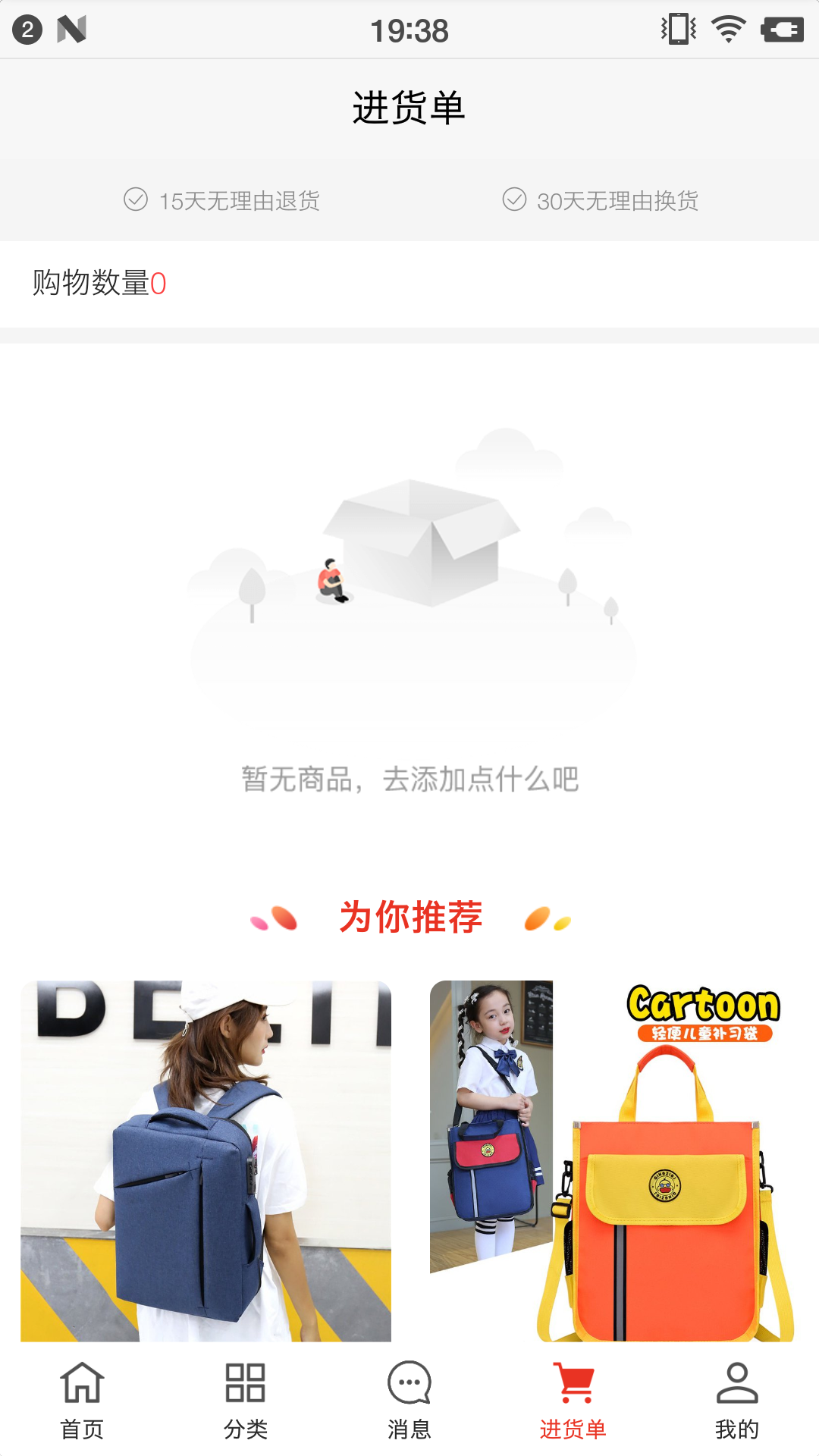Go to the 首页 home tab
The height and width of the screenshot is (1456, 819).
pyautogui.click(x=82, y=1401)
